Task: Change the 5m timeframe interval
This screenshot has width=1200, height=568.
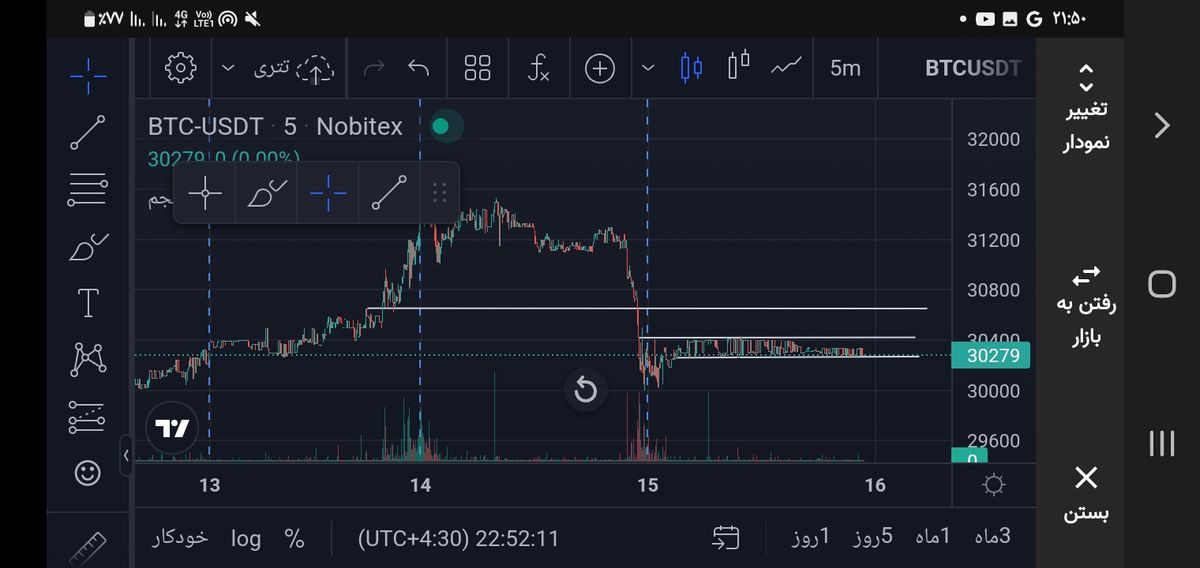Action: pyautogui.click(x=845, y=68)
